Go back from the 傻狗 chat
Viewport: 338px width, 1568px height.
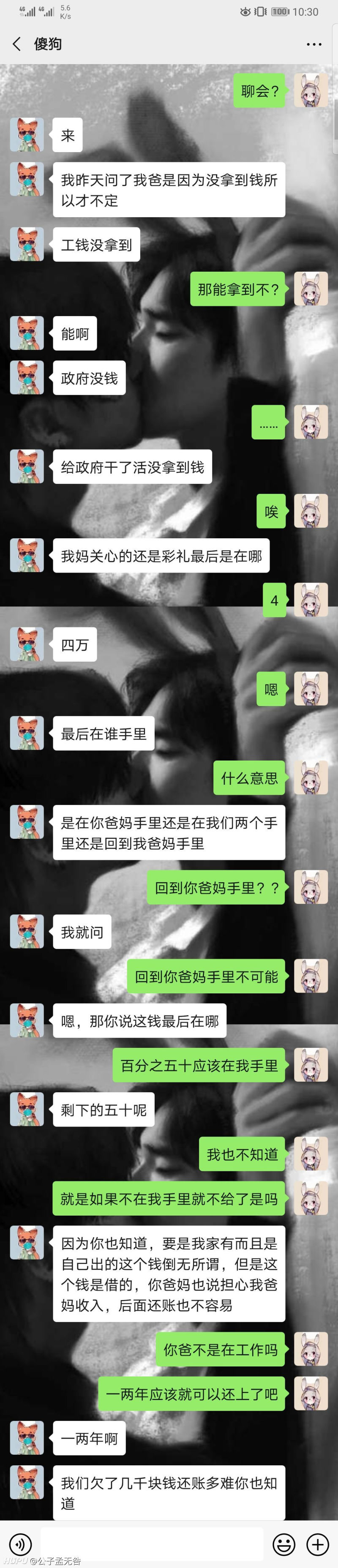(16, 44)
